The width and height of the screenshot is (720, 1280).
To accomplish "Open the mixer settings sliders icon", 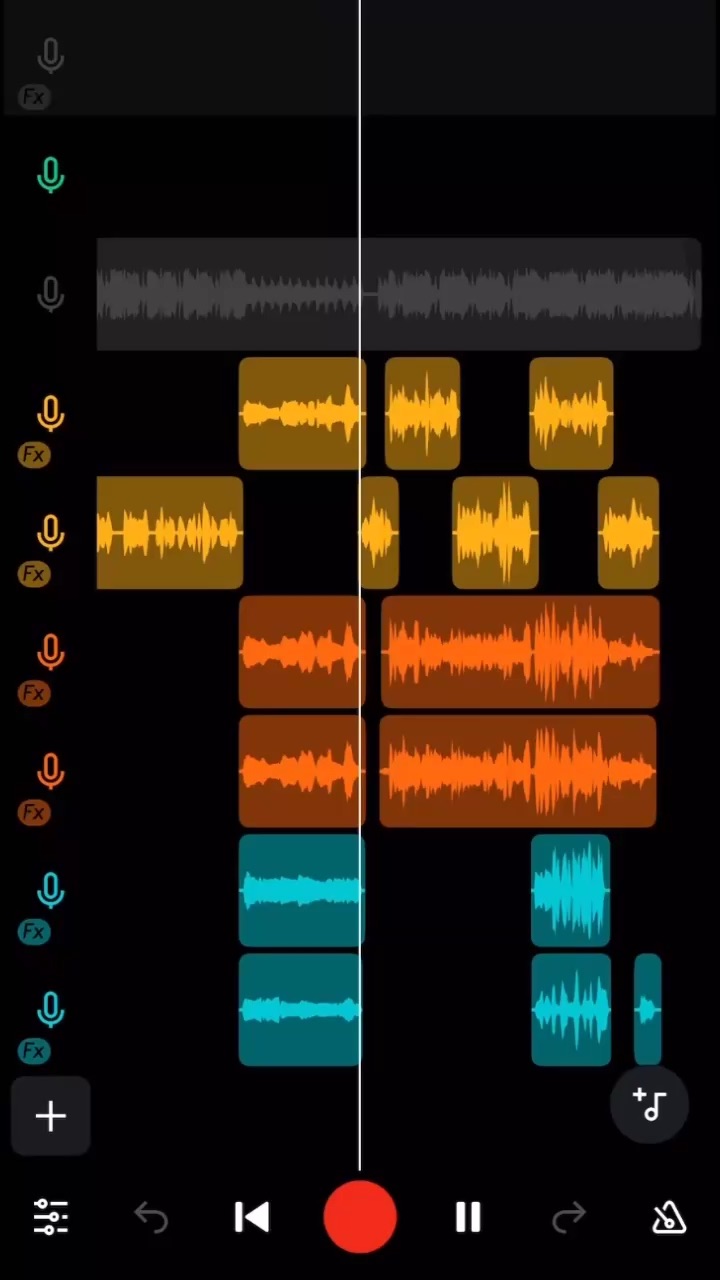I will click(51, 1217).
